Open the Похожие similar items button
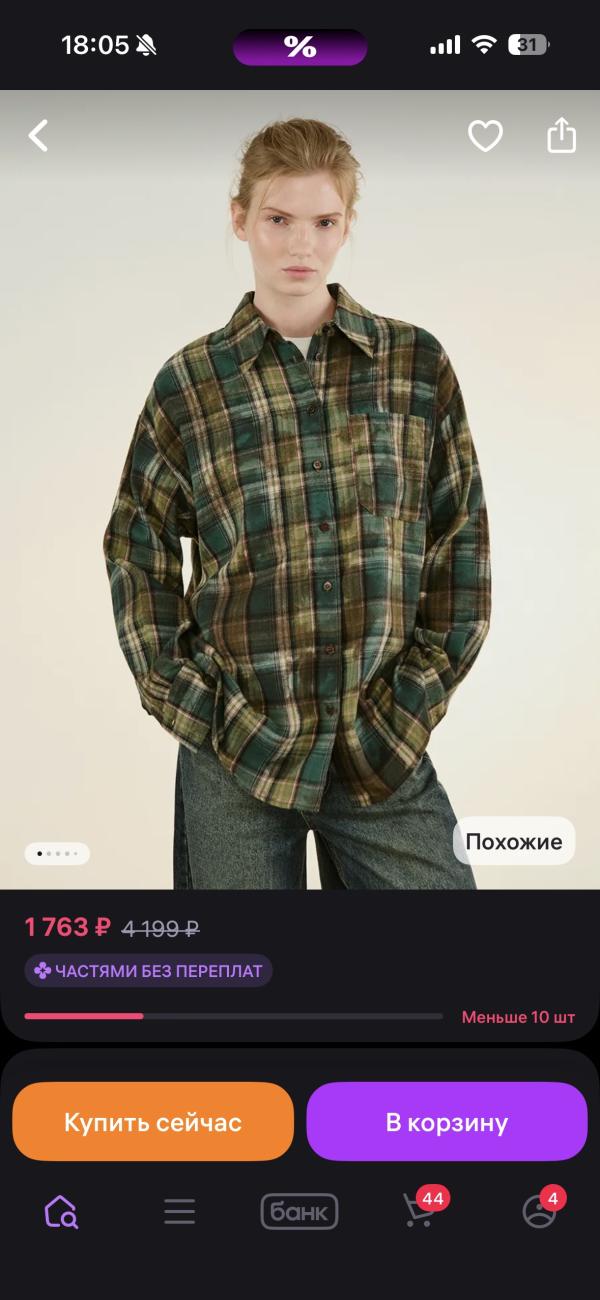 [x=514, y=842]
